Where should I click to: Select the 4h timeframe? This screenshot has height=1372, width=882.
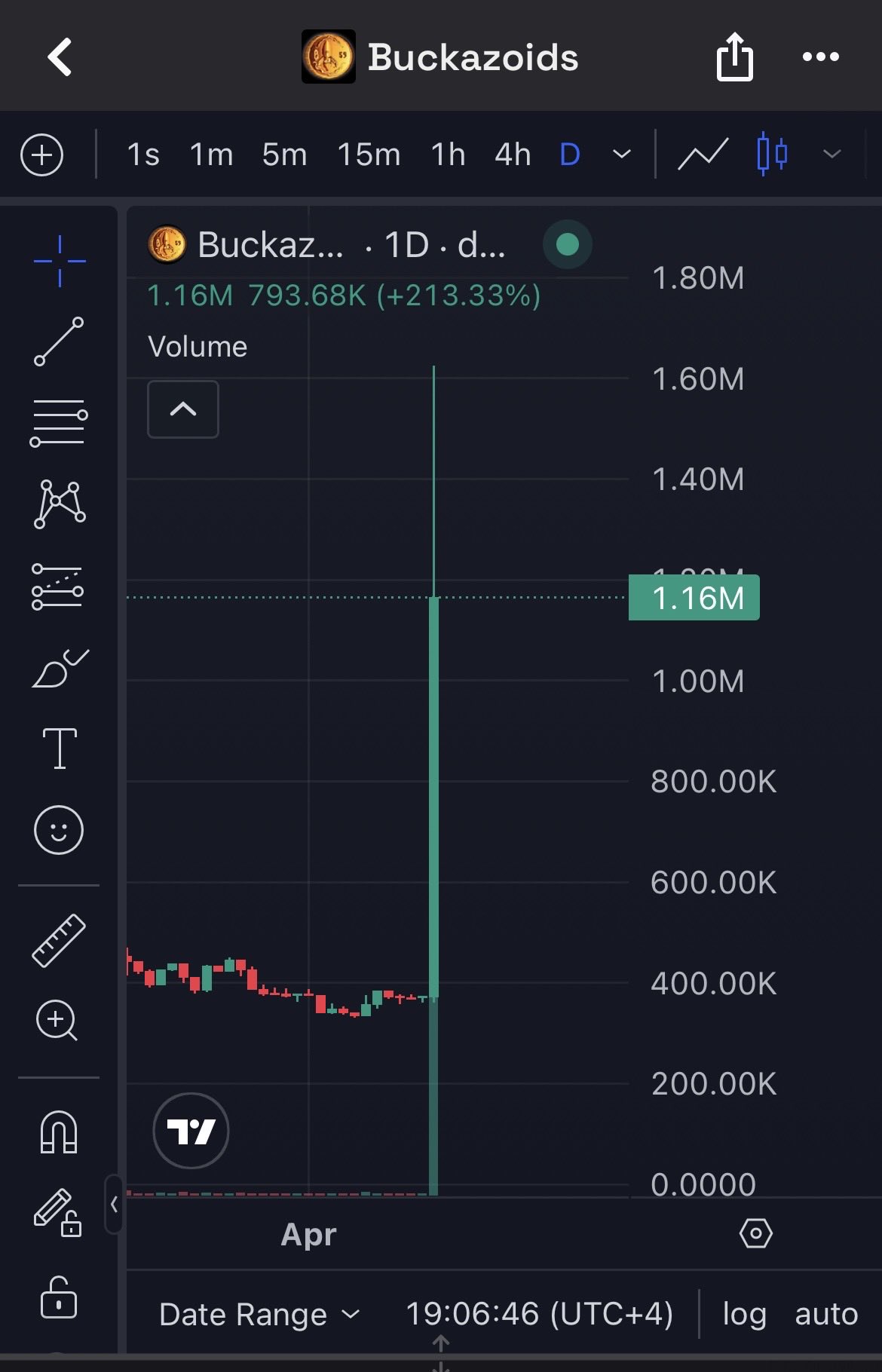(x=513, y=155)
